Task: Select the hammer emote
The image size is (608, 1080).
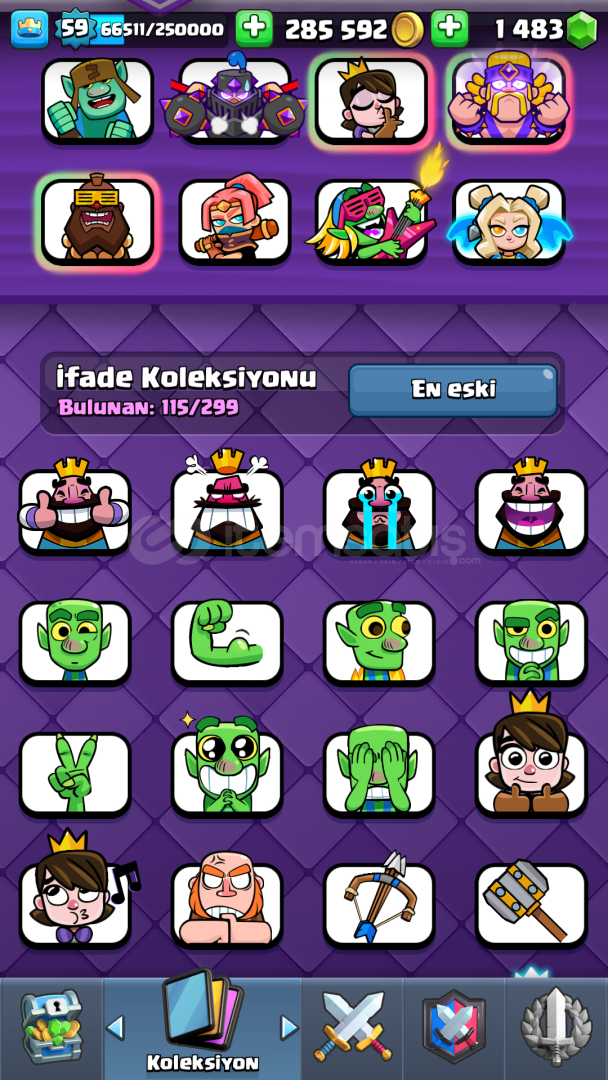Action: 532,904
